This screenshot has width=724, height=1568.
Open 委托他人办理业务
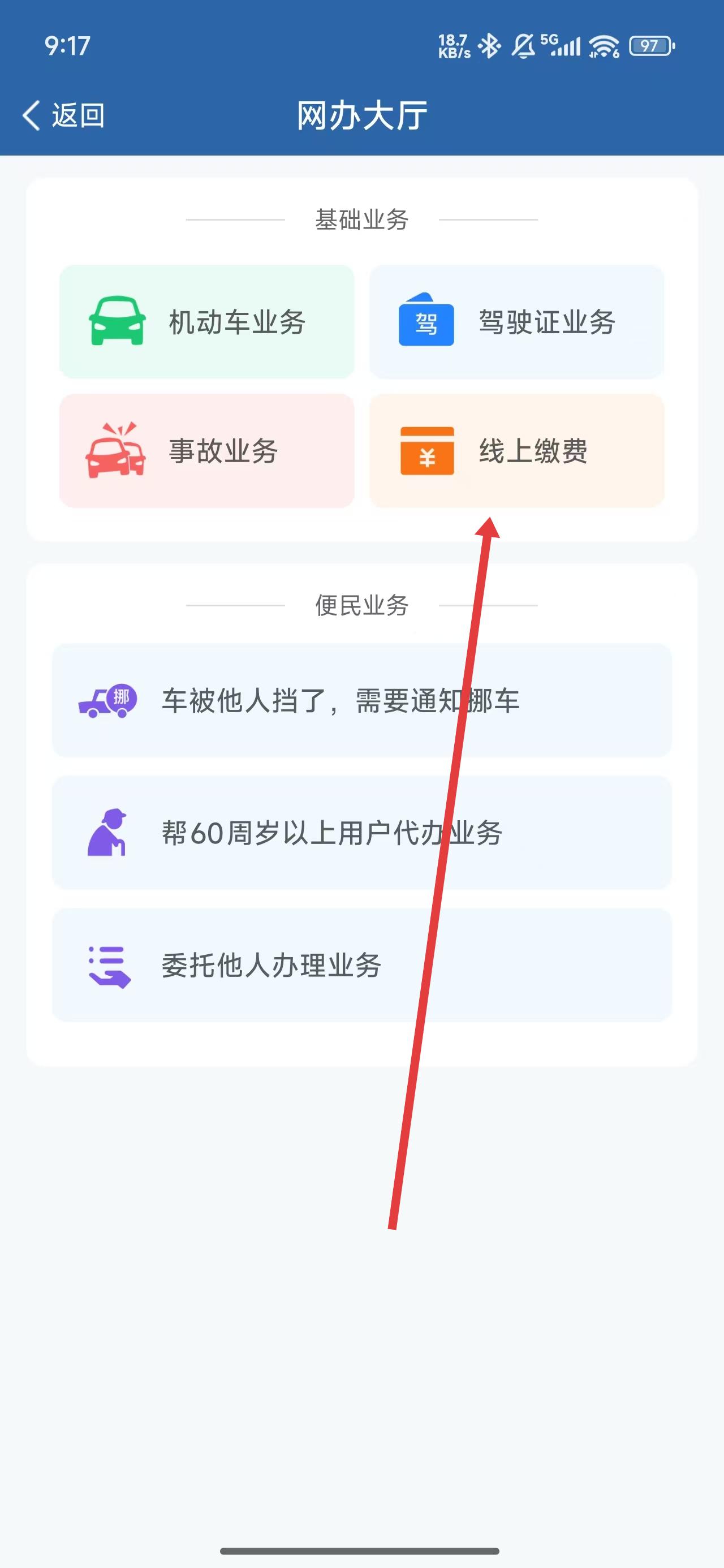tap(361, 966)
